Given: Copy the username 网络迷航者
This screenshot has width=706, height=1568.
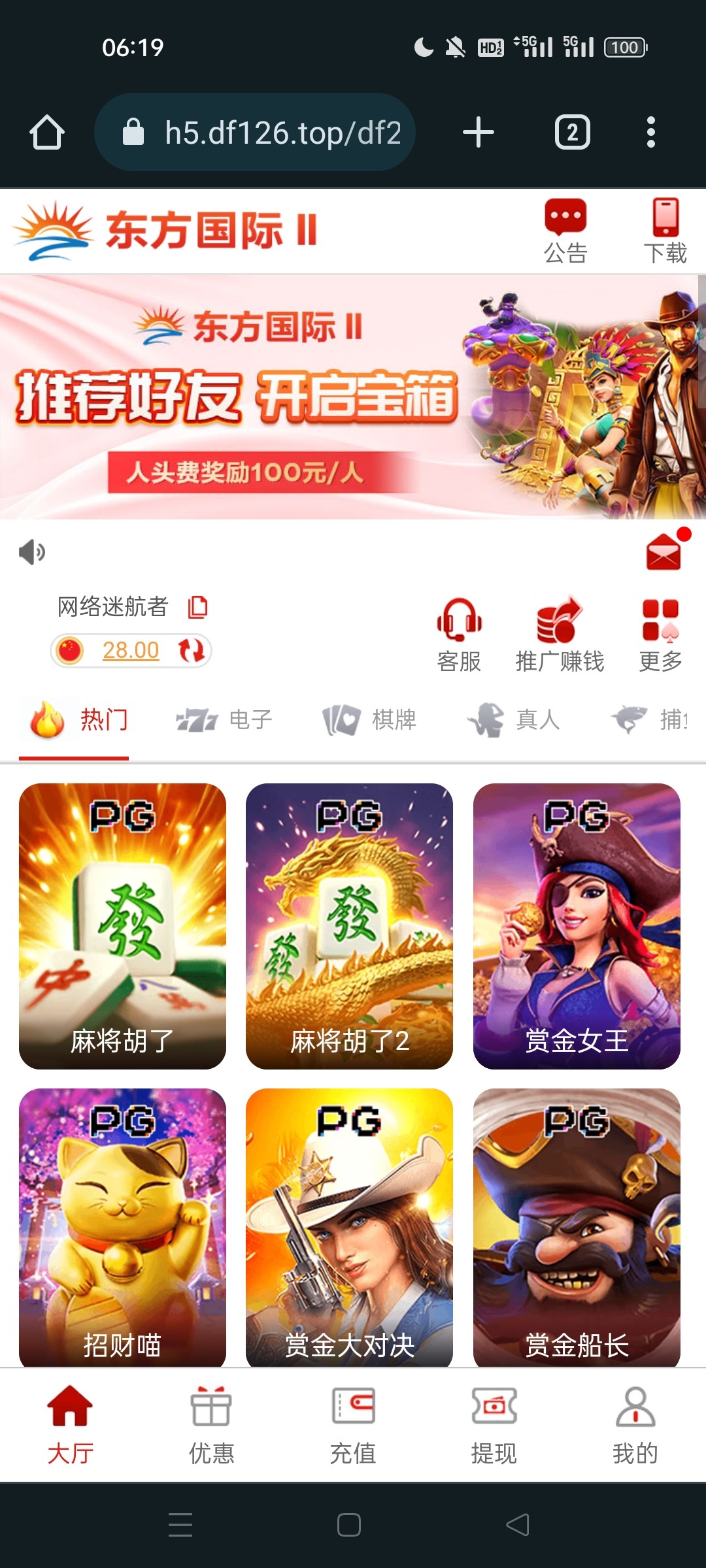Looking at the screenshot, I should pyautogui.click(x=197, y=607).
